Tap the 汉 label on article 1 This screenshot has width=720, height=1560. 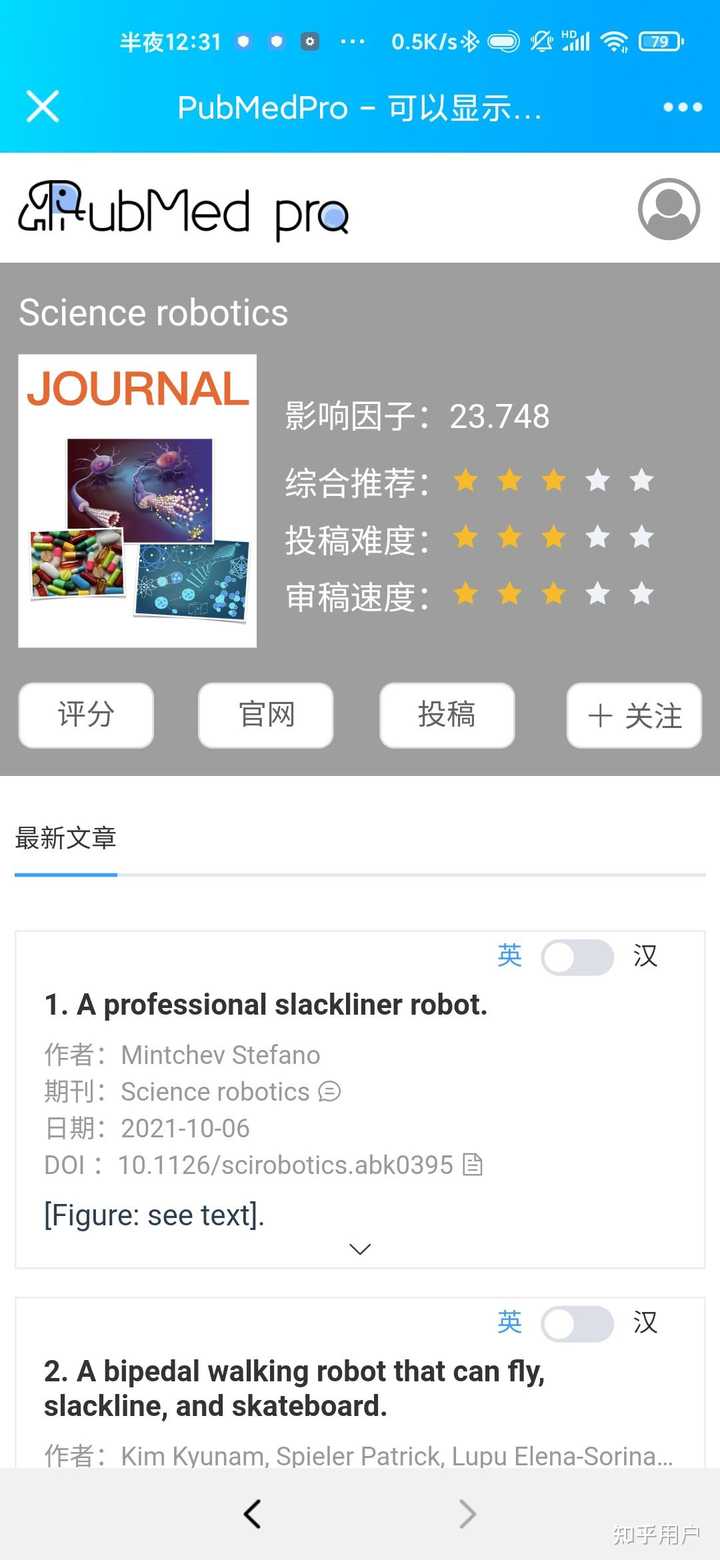tap(644, 957)
